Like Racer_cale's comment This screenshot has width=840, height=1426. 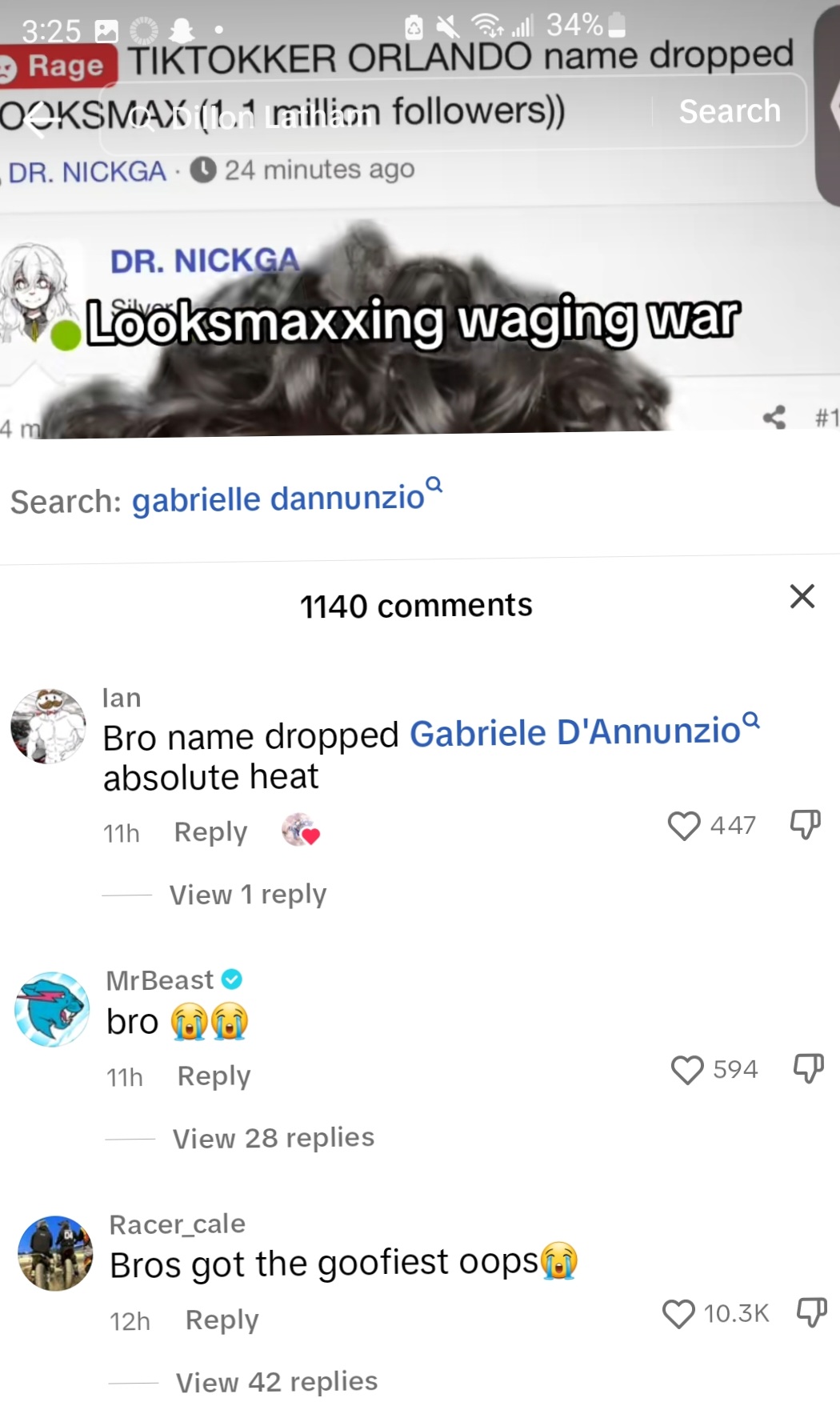point(679,1313)
